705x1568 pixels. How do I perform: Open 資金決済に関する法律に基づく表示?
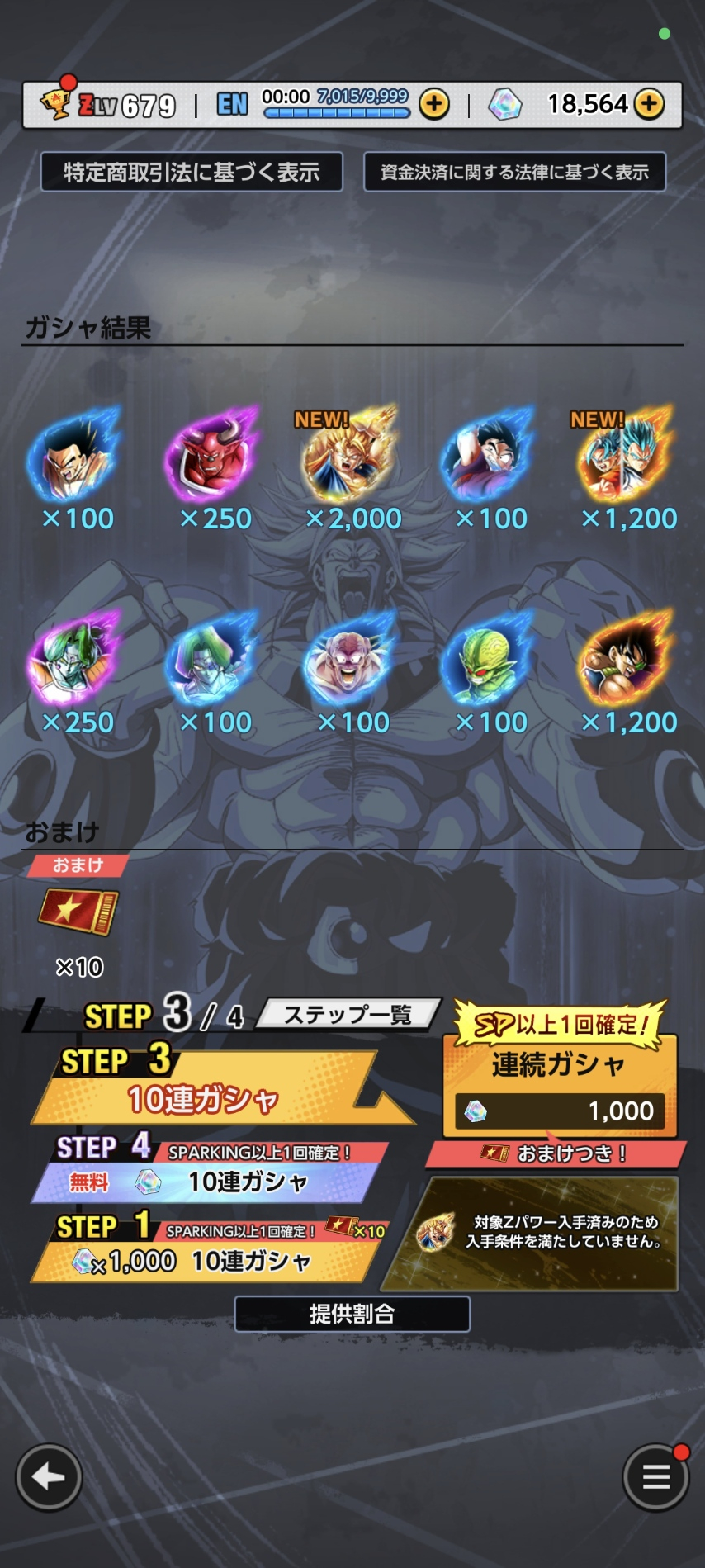coord(514,172)
